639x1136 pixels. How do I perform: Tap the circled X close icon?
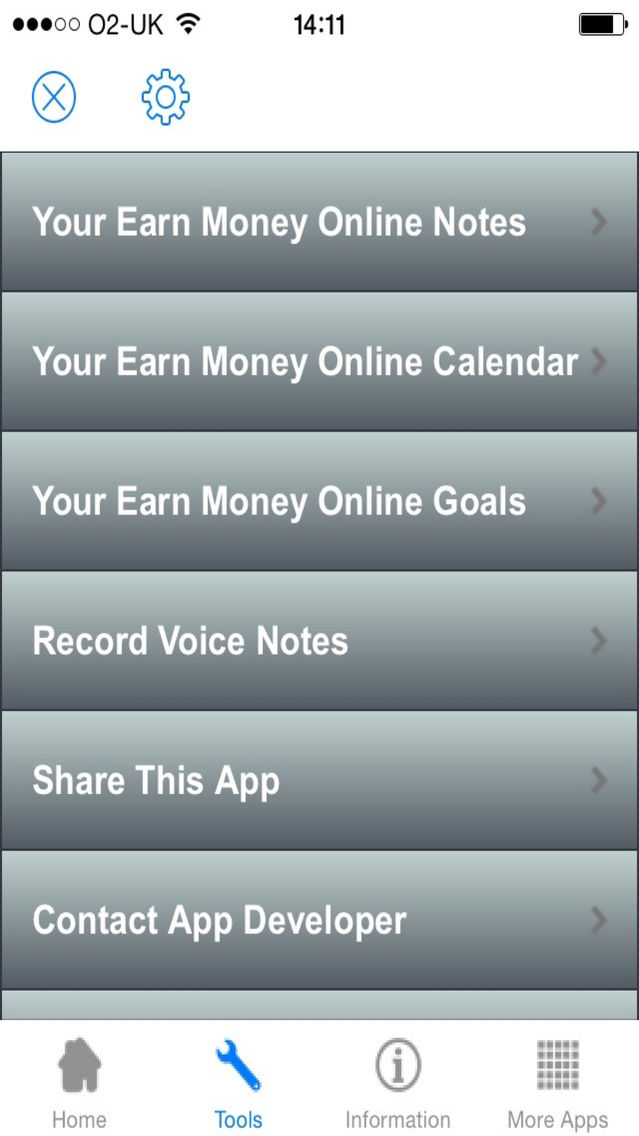pyautogui.click(x=54, y=97)
